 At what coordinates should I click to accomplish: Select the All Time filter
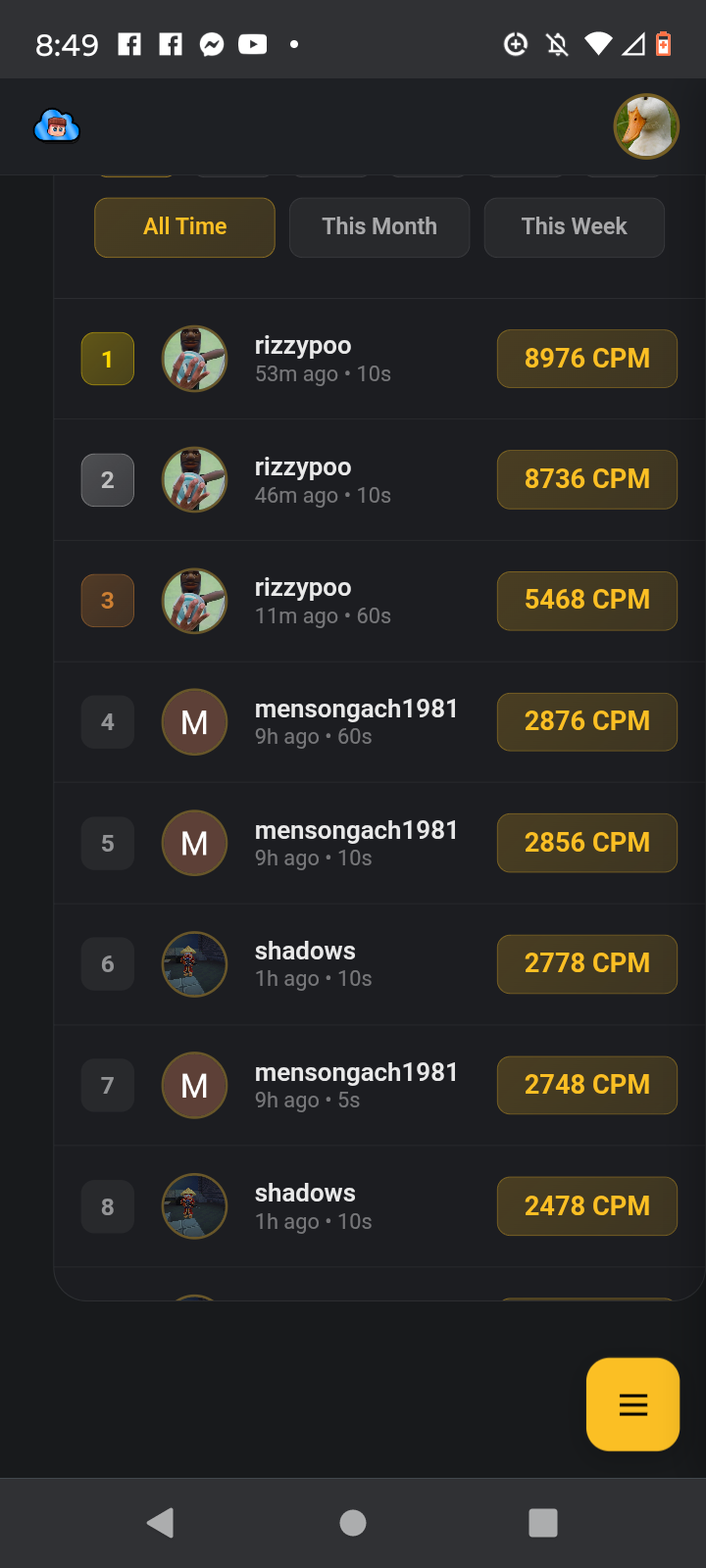point(184,227)
